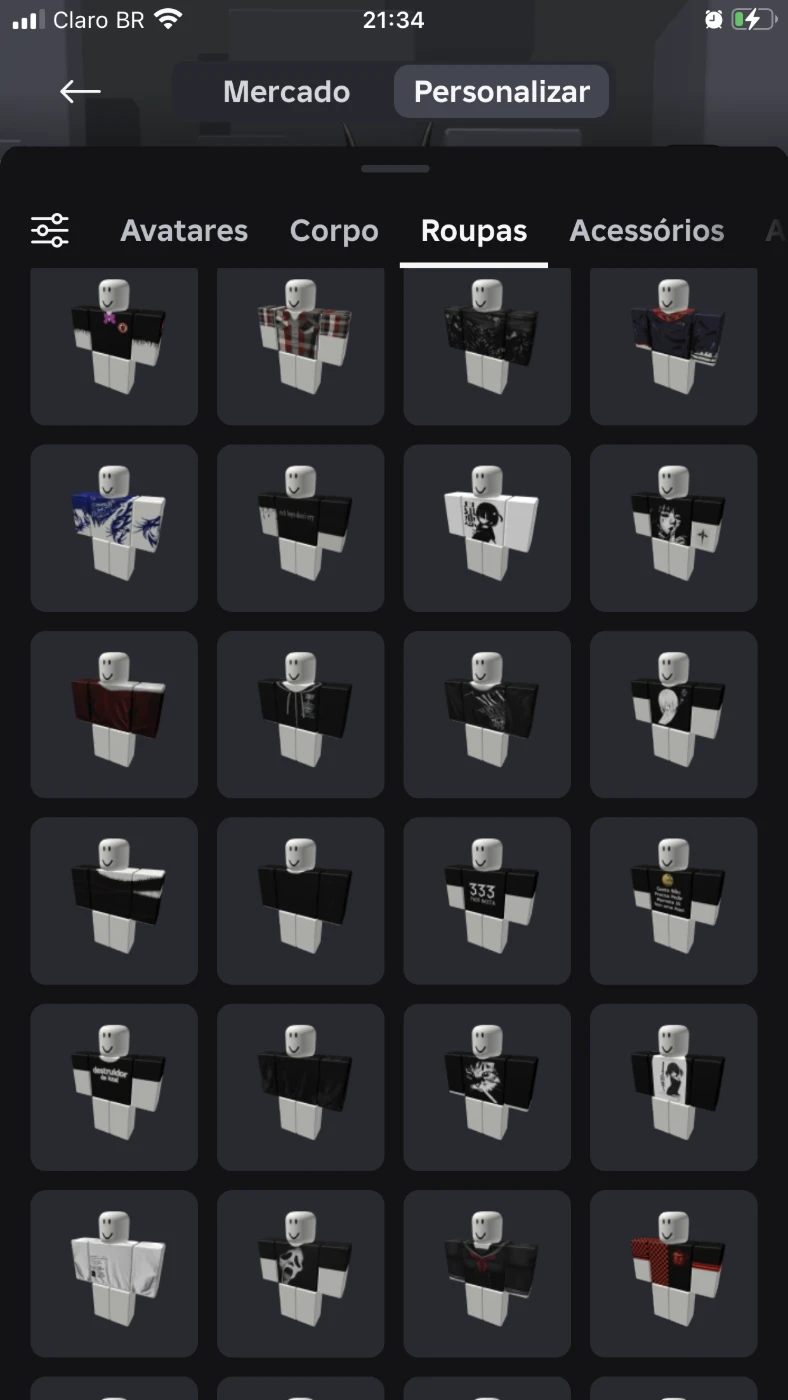Select the white shirt with anime girl
Screen dimensions: 788x1400
pyautogui.click(x=487, y=528)
